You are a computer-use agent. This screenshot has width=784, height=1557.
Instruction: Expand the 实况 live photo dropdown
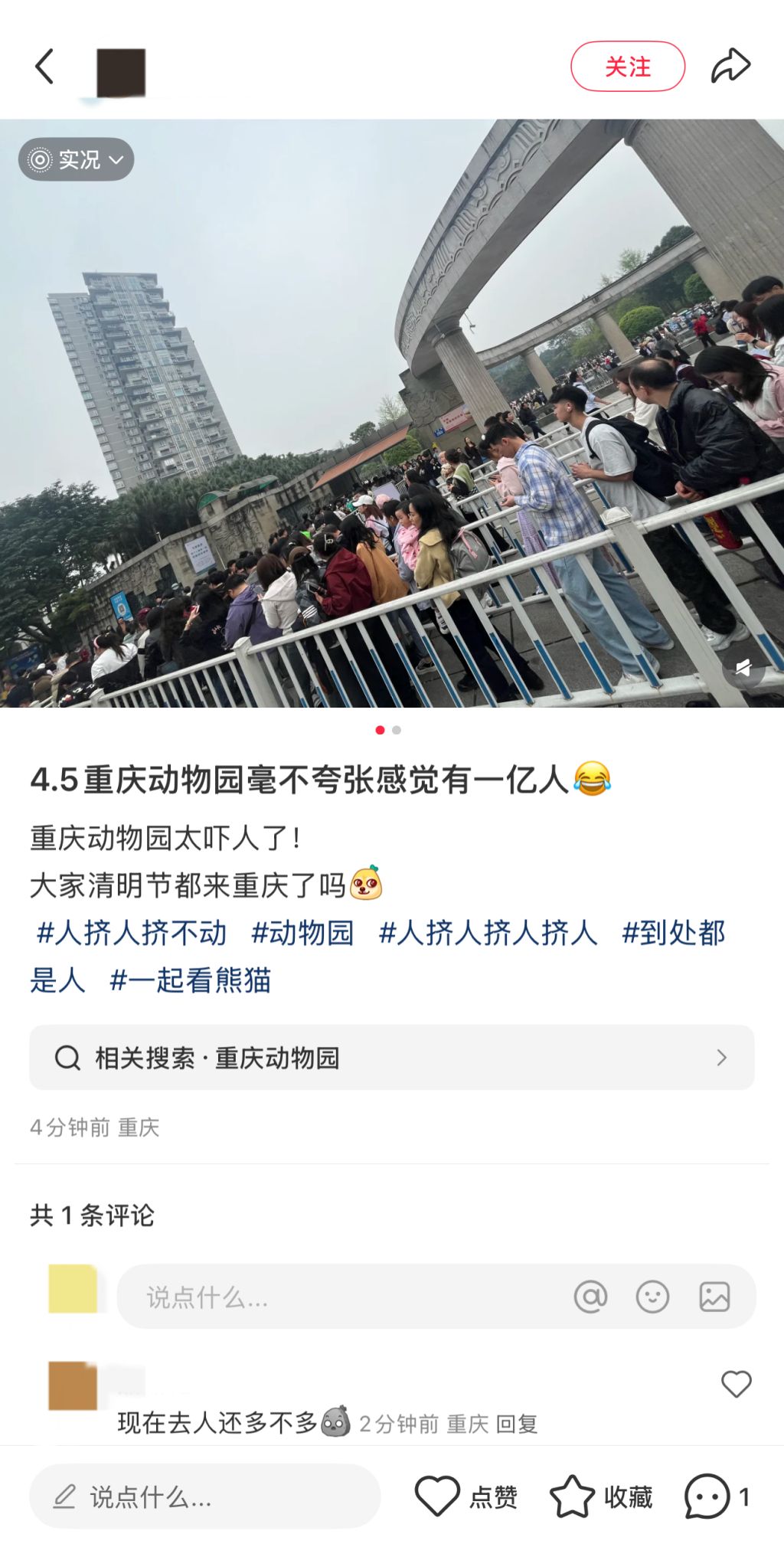coord(77,159)
